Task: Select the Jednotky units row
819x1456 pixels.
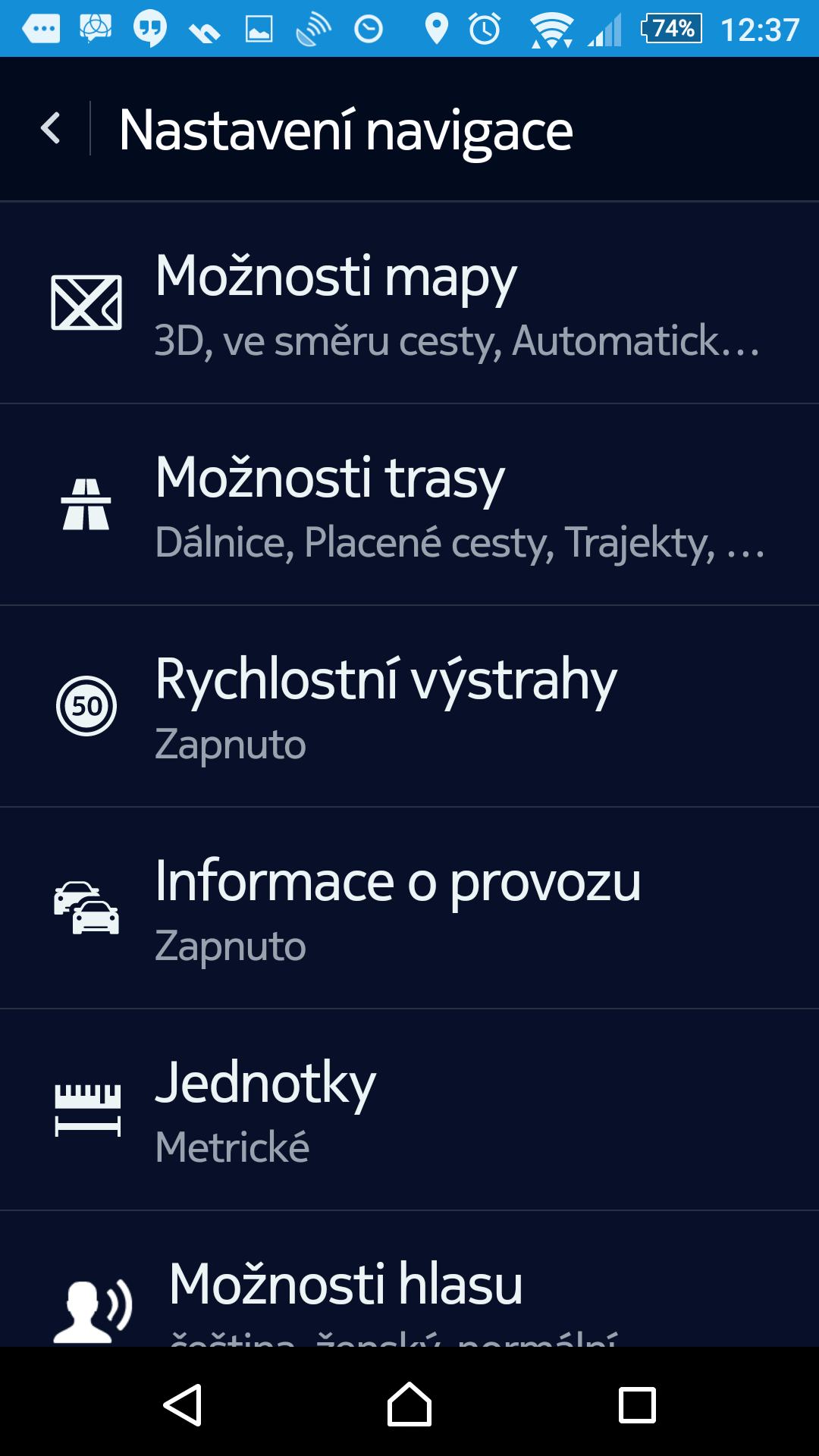Action: [409, 1109]
